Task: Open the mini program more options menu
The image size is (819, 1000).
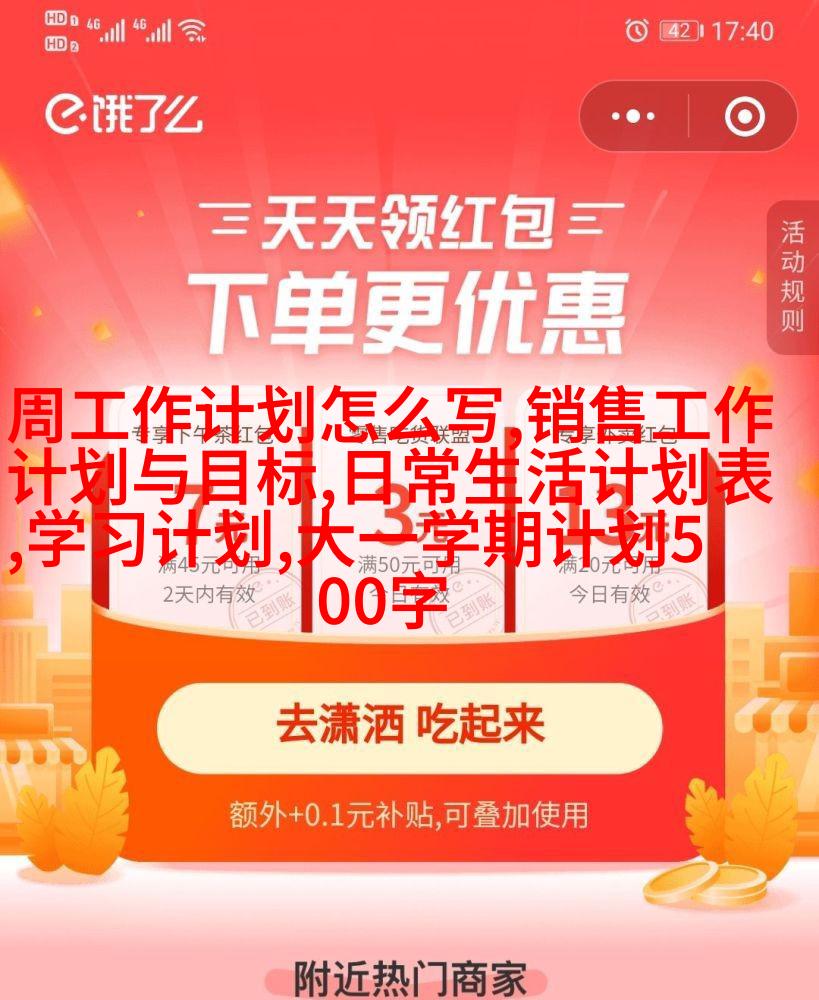Action: coord(633,116)
